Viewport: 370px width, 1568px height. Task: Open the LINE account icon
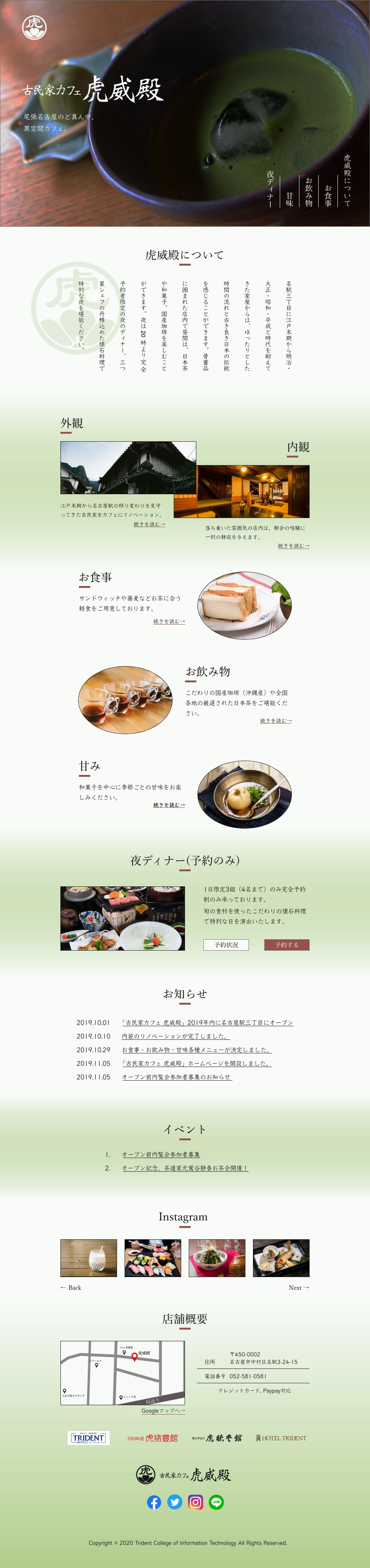pyautogui.click(x=216, y=1502)
